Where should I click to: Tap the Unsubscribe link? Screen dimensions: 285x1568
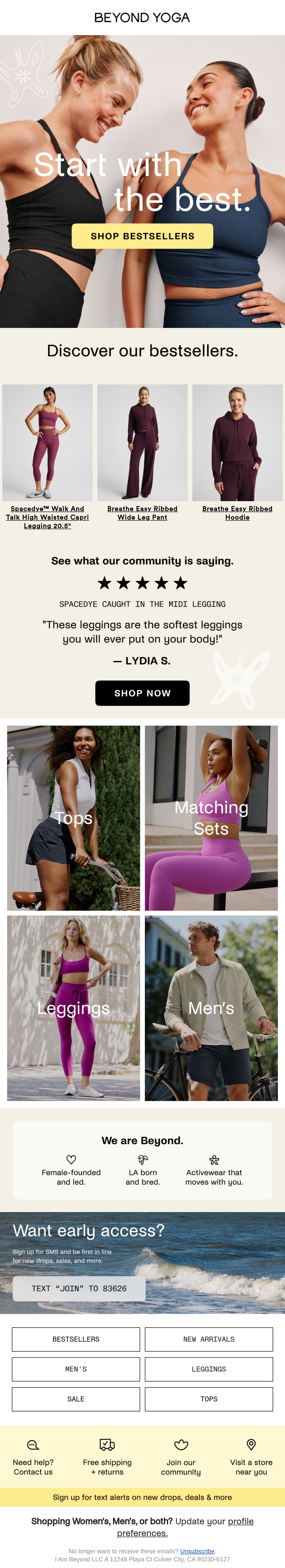pos(197,1551)
